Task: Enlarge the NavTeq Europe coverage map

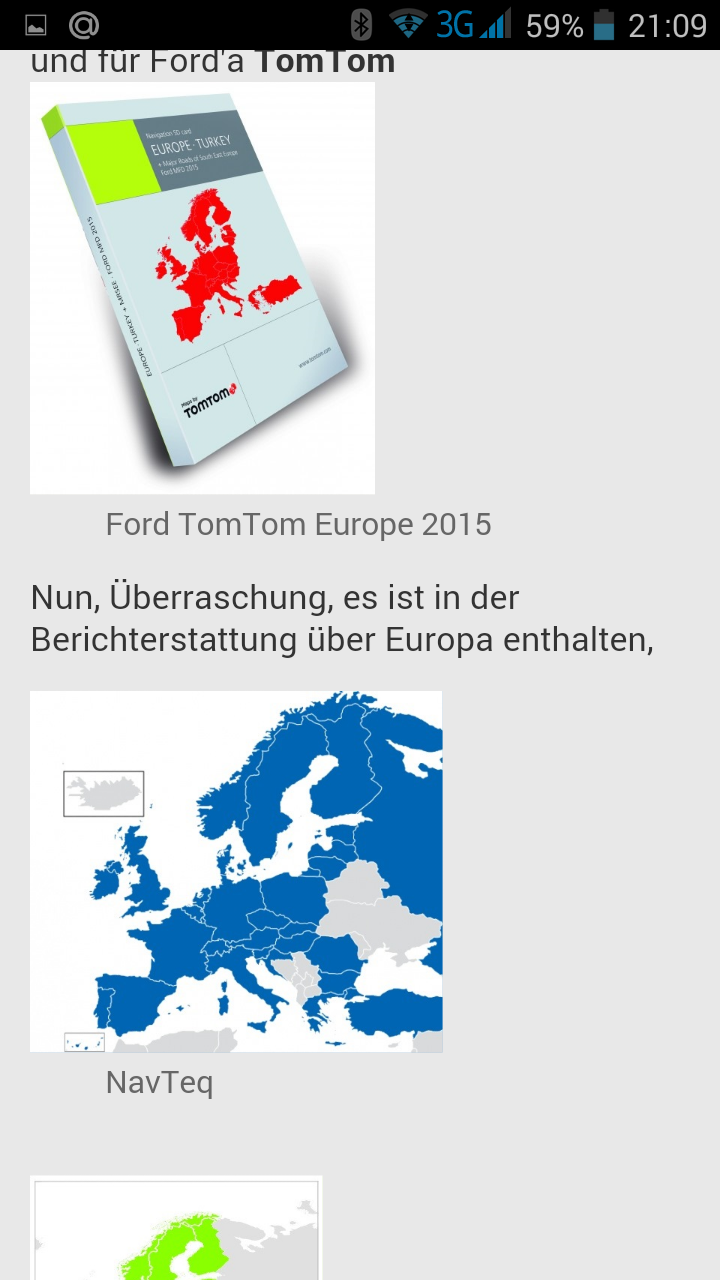Action: coord(236,871)
